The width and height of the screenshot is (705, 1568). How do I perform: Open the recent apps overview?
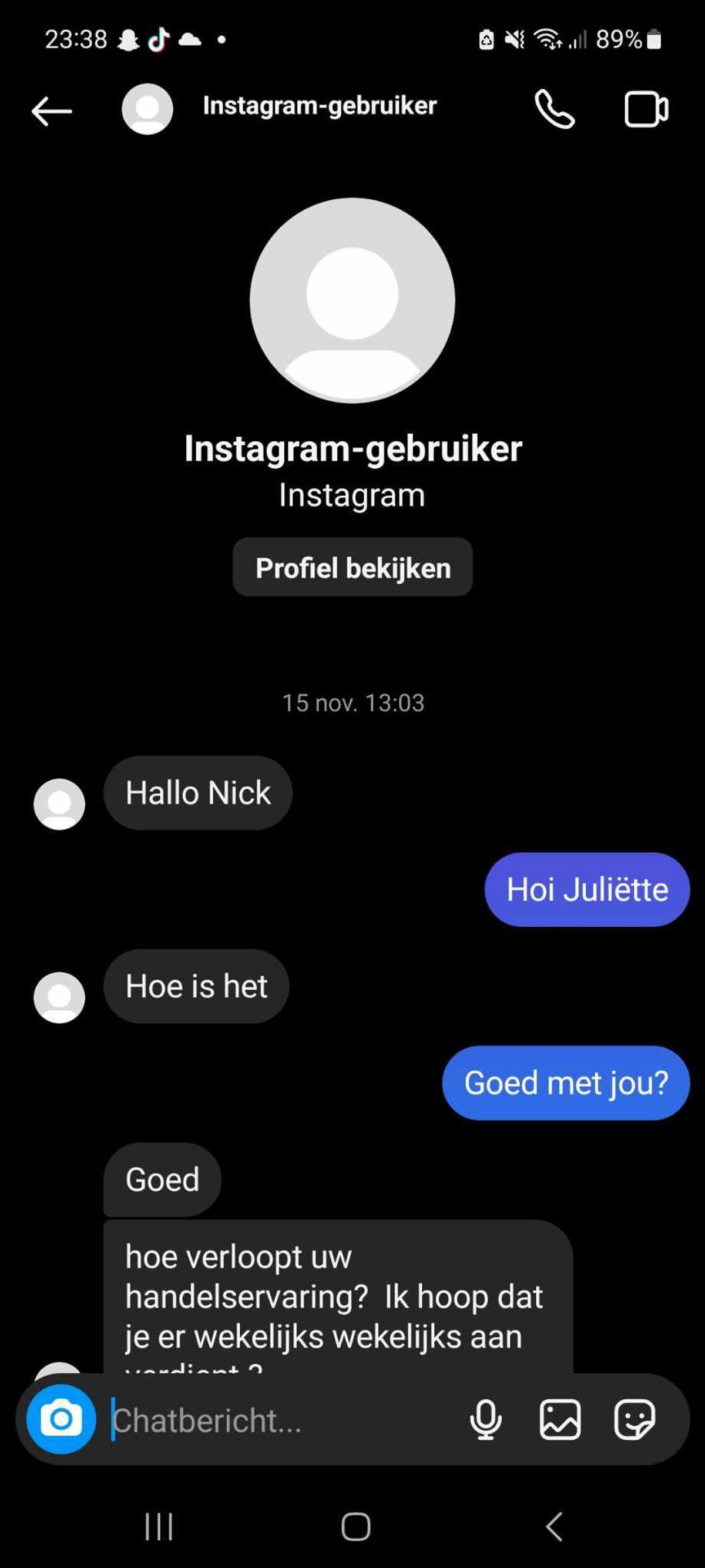pyautogui.click(x=159, y=1527)
